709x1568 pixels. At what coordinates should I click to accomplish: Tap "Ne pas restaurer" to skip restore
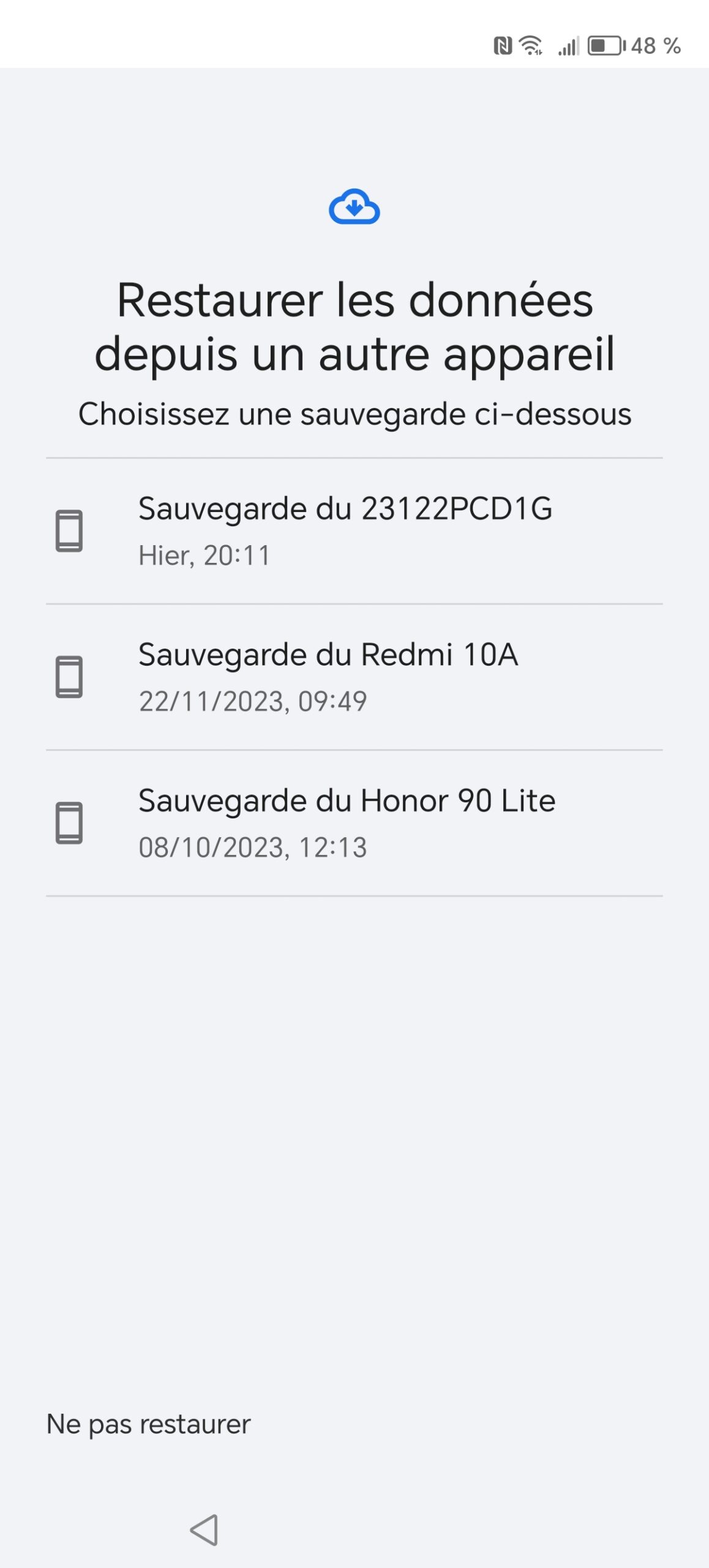pos(148,1424)
